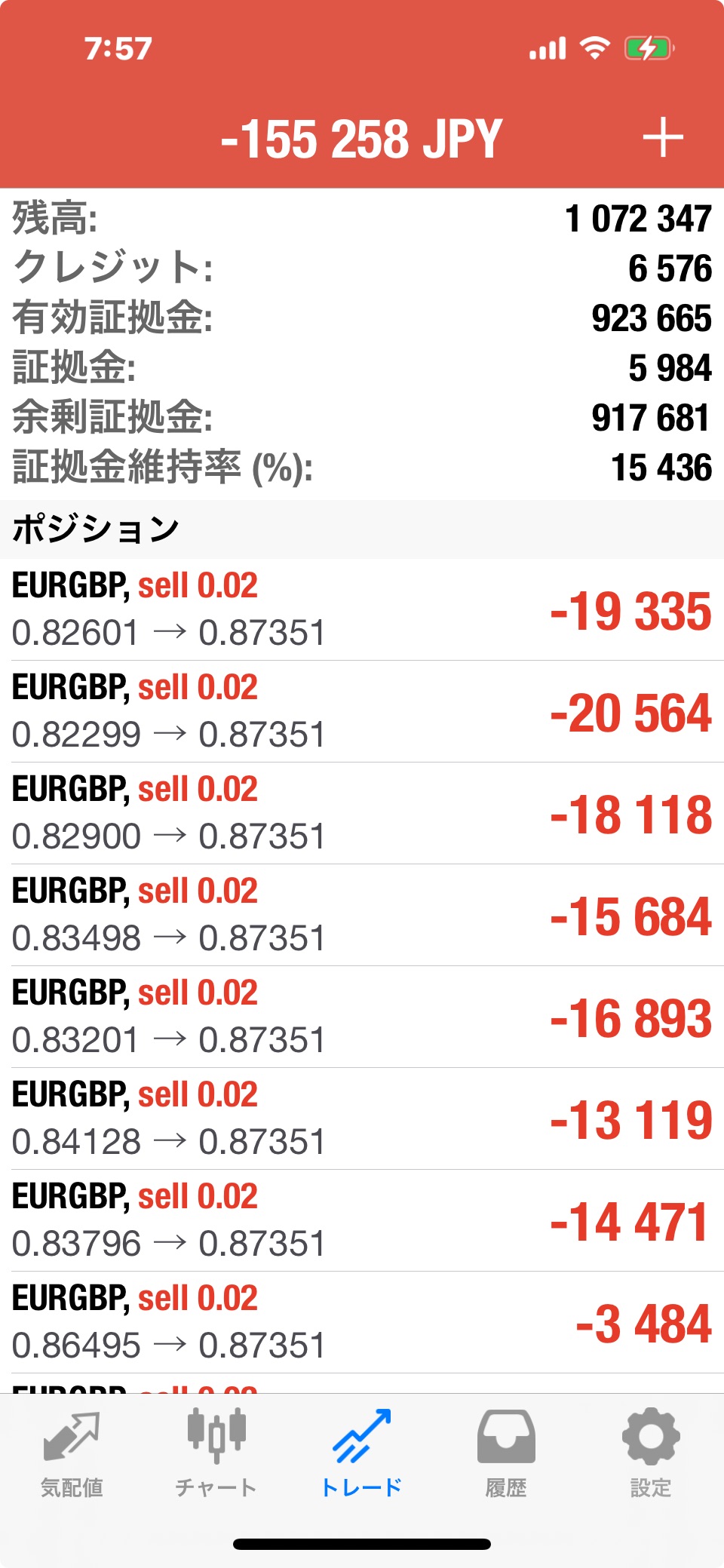Open the チャート tab
The image size is (724, 1568).
tap(216, 1453)
